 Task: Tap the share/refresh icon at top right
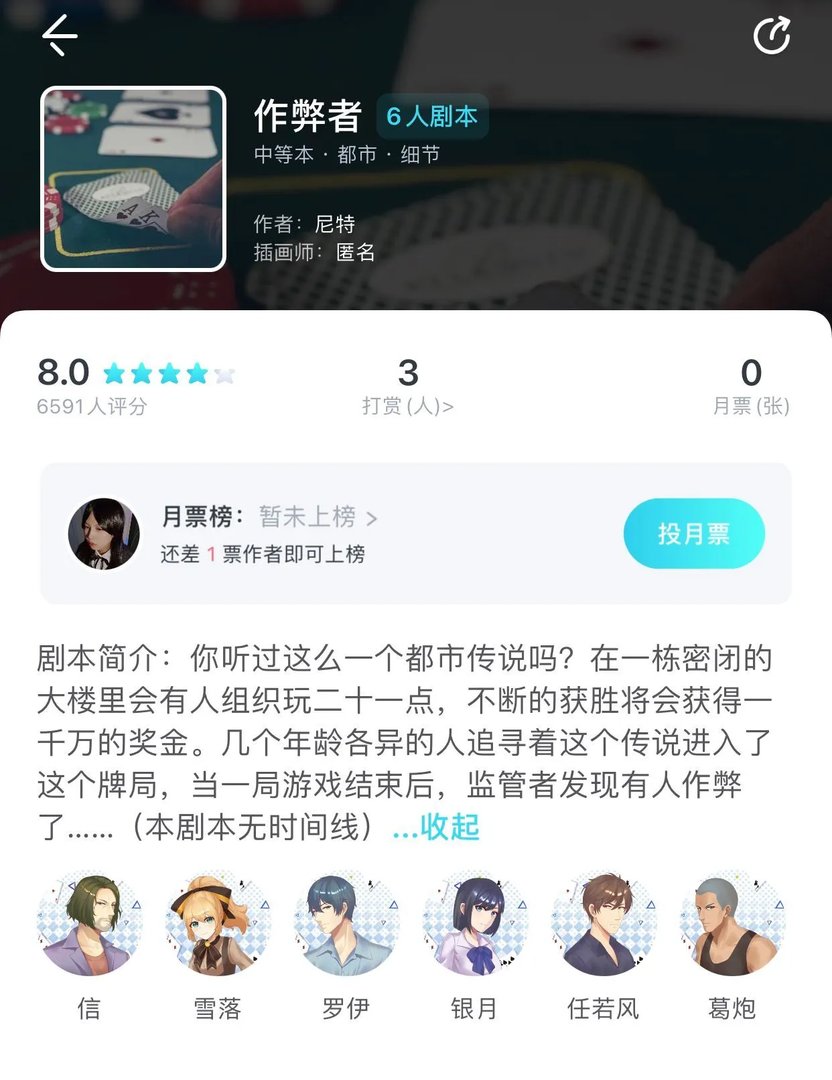pos(770,33)
